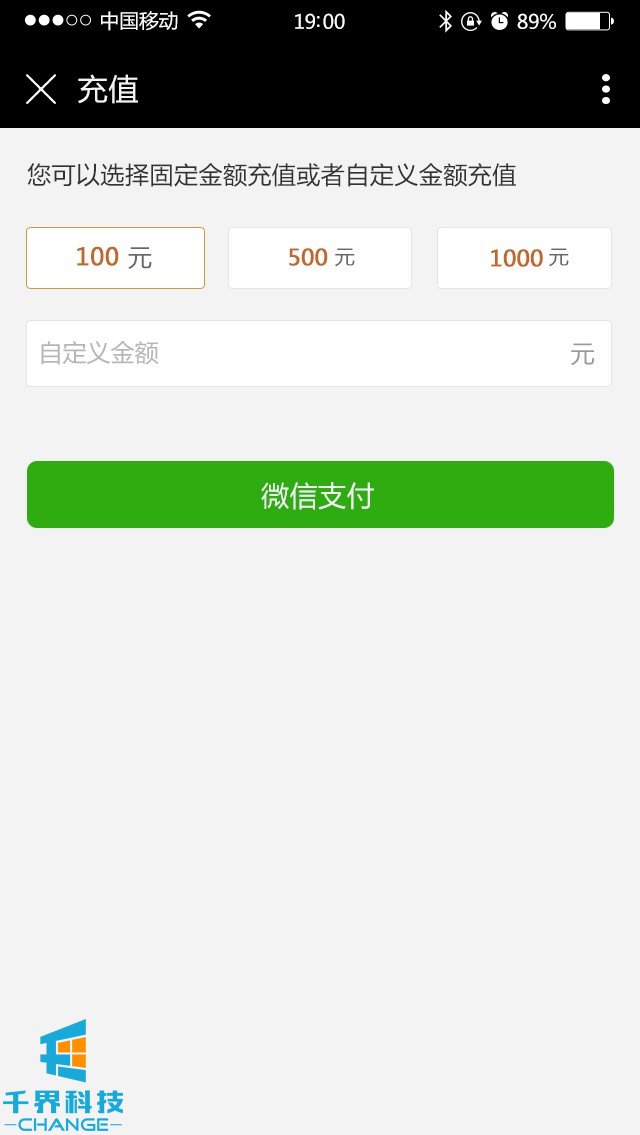640x1135 pixels.
Task: Pick the 1000 元 recharge amount
Action: click(524, 258)
